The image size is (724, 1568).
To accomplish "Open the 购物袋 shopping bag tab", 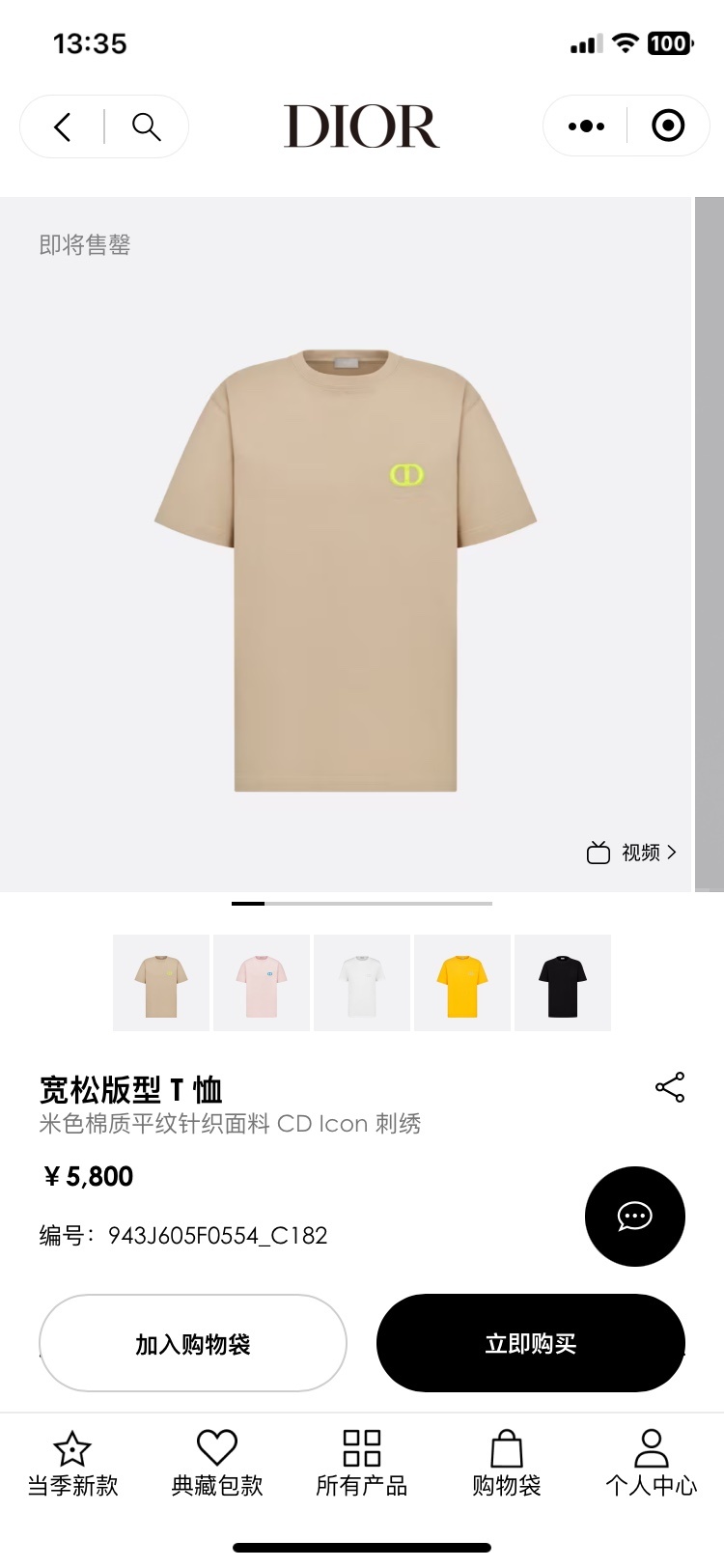I will (x=507, y=1464).
